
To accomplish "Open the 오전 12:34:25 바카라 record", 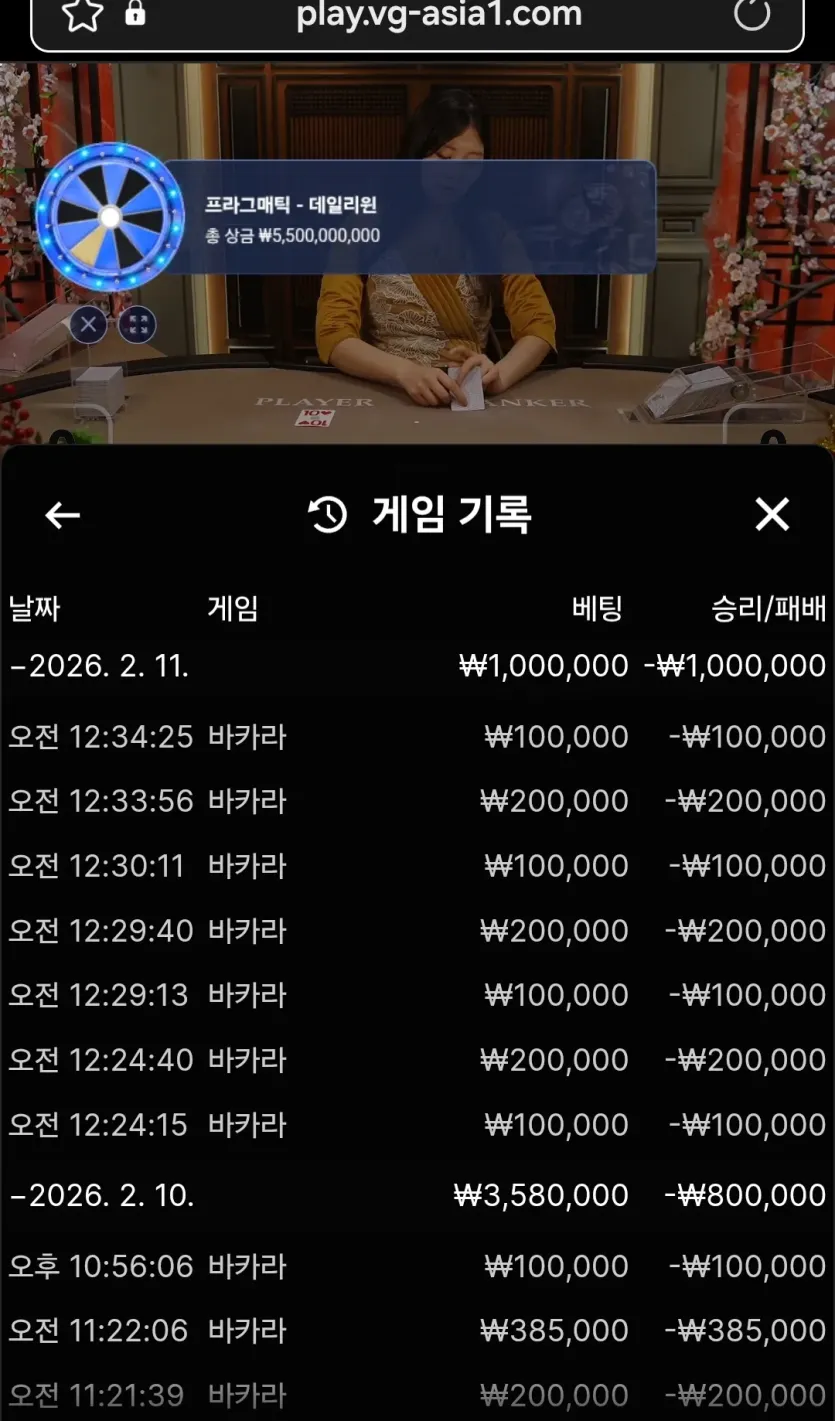I will tap(417, 737).
